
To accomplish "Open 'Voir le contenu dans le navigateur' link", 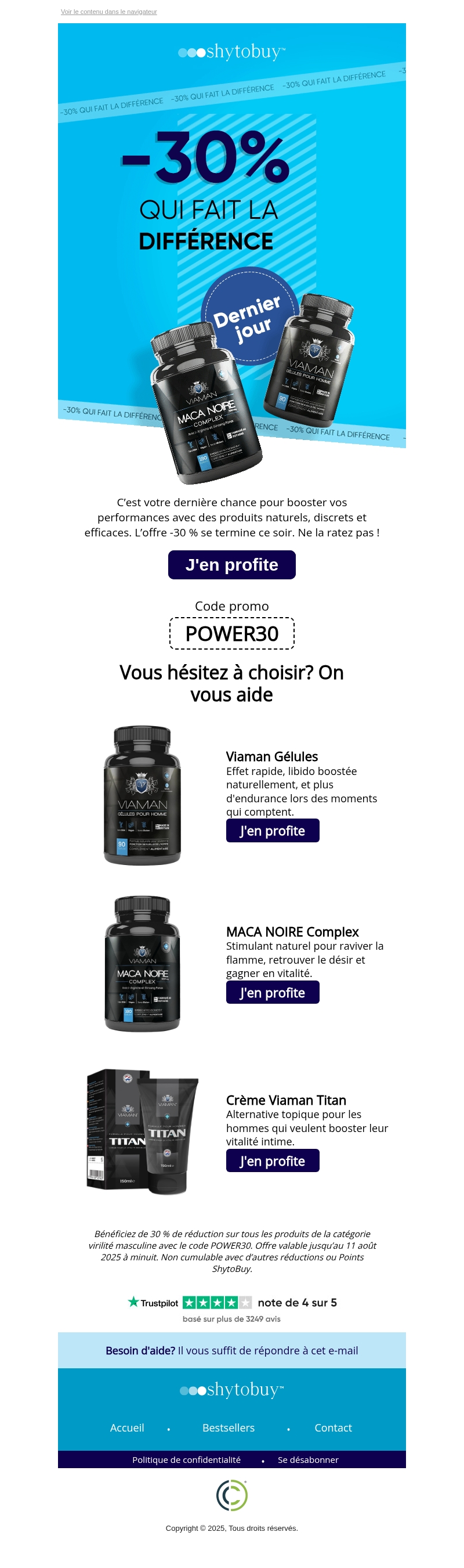I will (x=109, y=12).
